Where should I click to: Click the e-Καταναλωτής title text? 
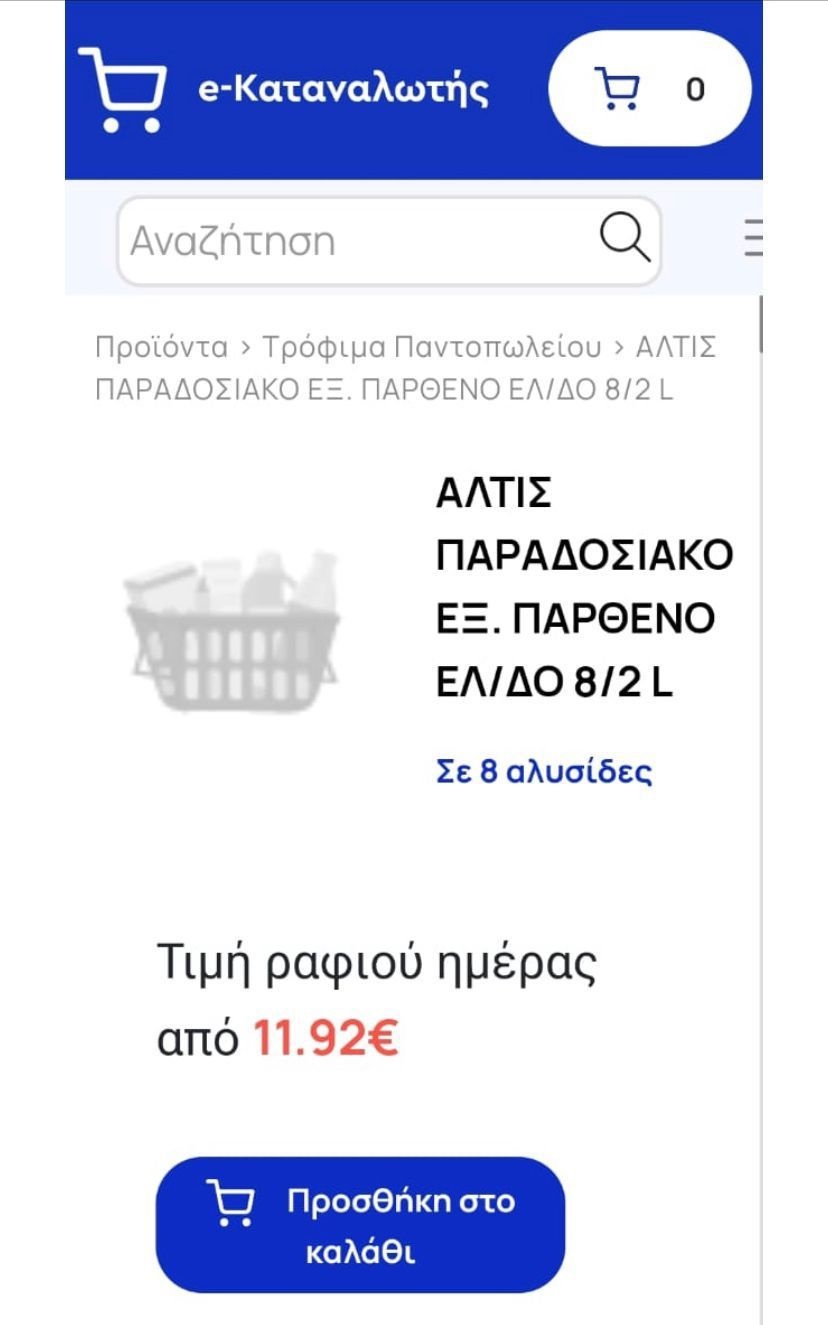click(338, 88)
